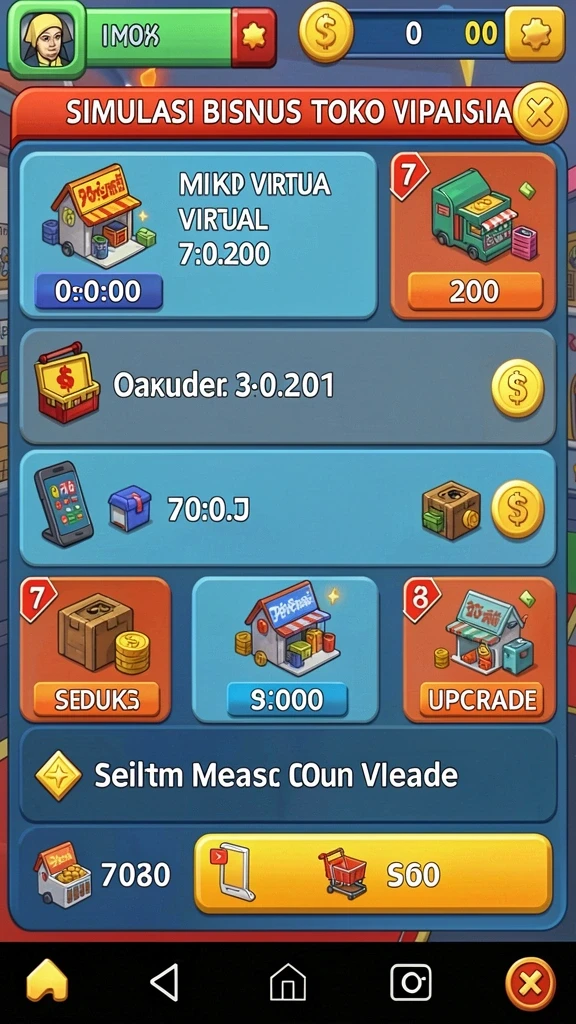Open the Mikd Virtua Virtual shop card

[199, 235]
